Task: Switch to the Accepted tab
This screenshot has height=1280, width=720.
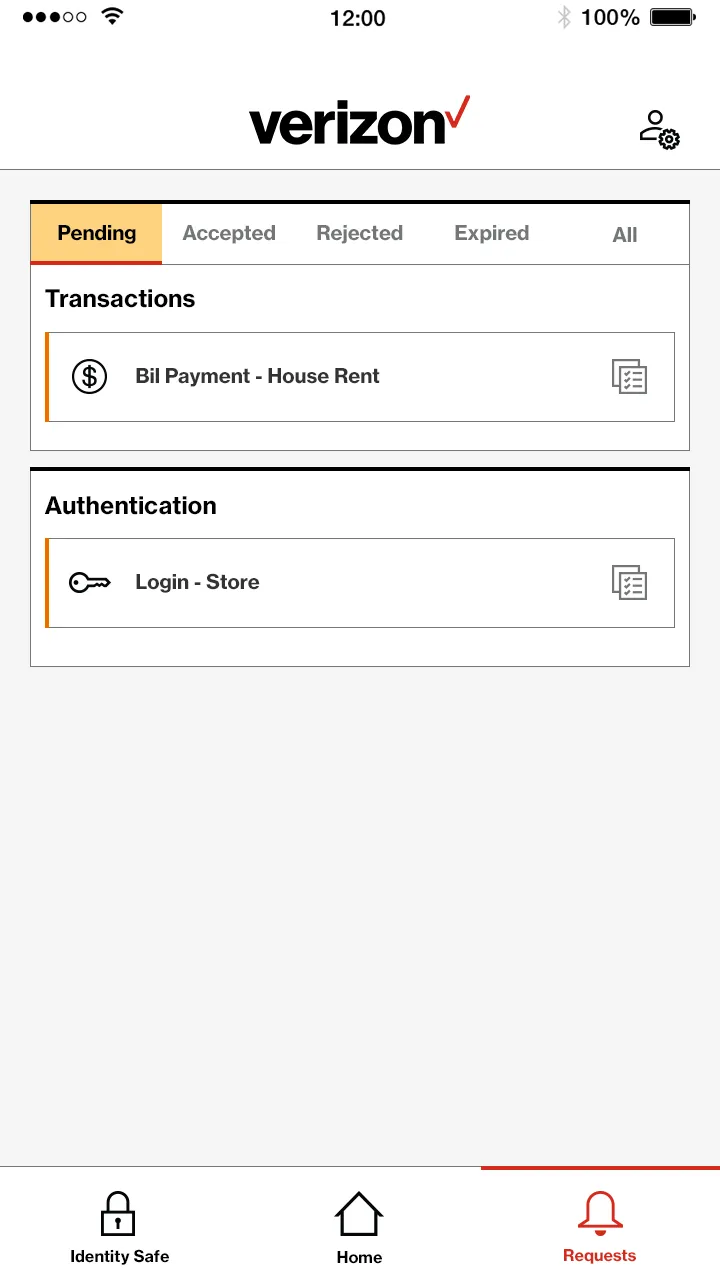Action: [229, 233]
